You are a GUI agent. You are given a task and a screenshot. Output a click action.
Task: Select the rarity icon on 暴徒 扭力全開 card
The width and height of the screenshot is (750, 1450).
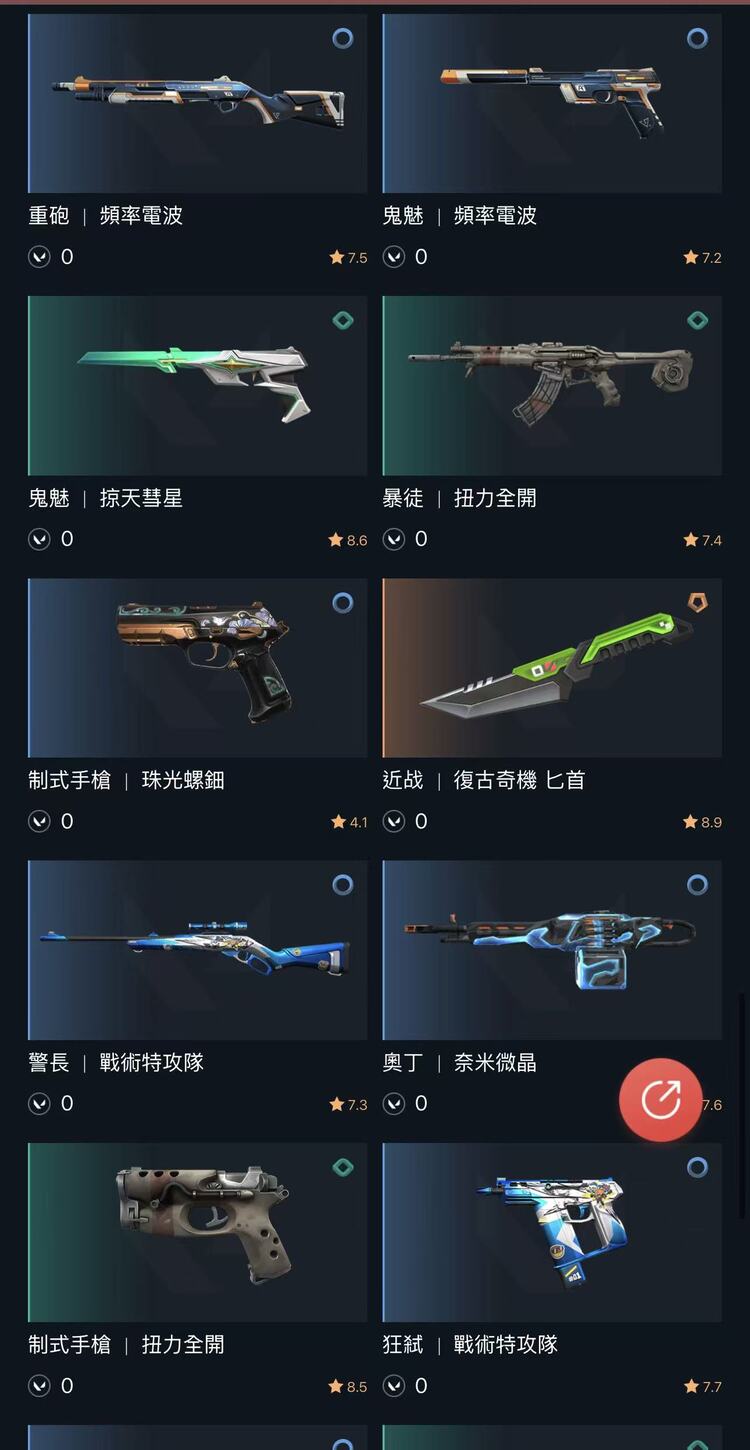pos(696,320)
